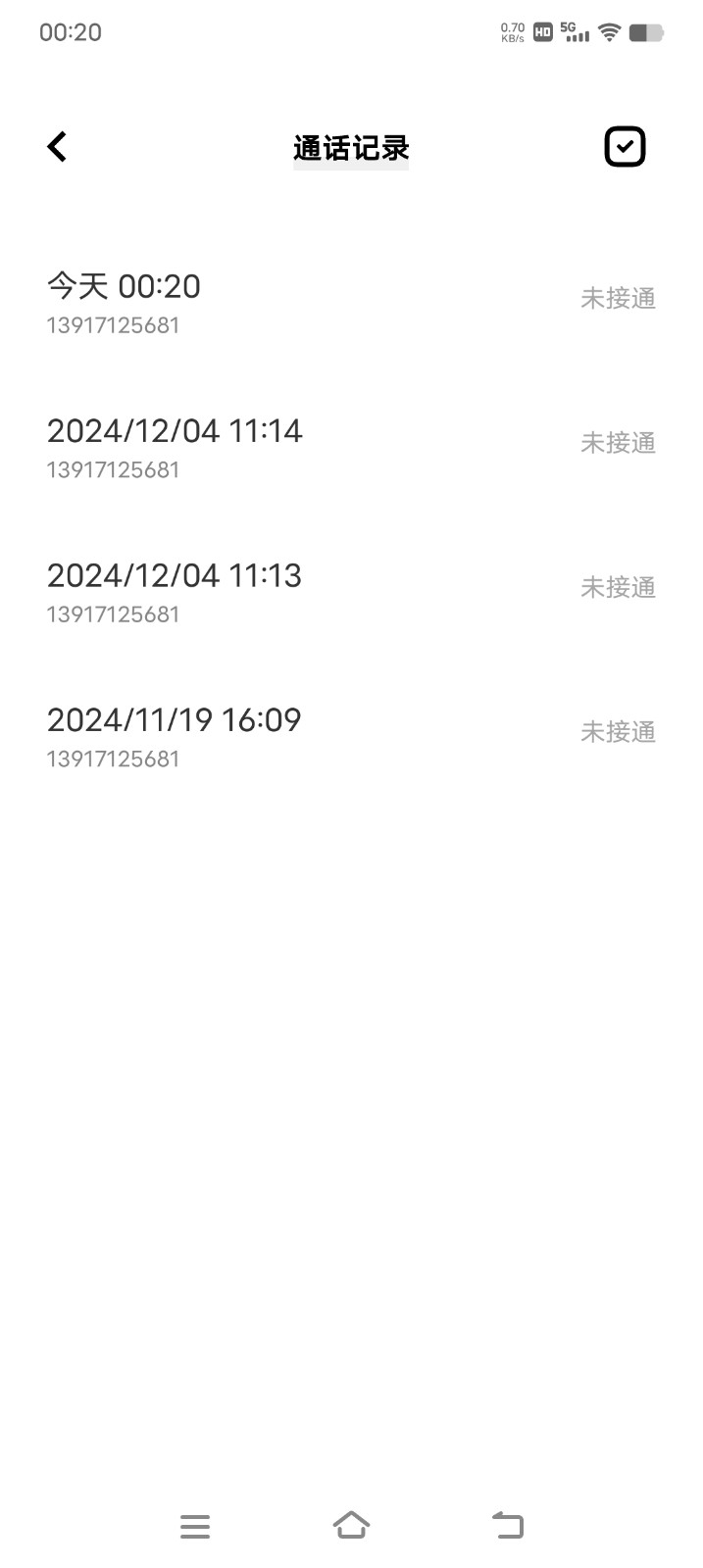This screenshot has width=703, height=1568.
Task: Tap the system home button
Action: (x=351, y=1525)
